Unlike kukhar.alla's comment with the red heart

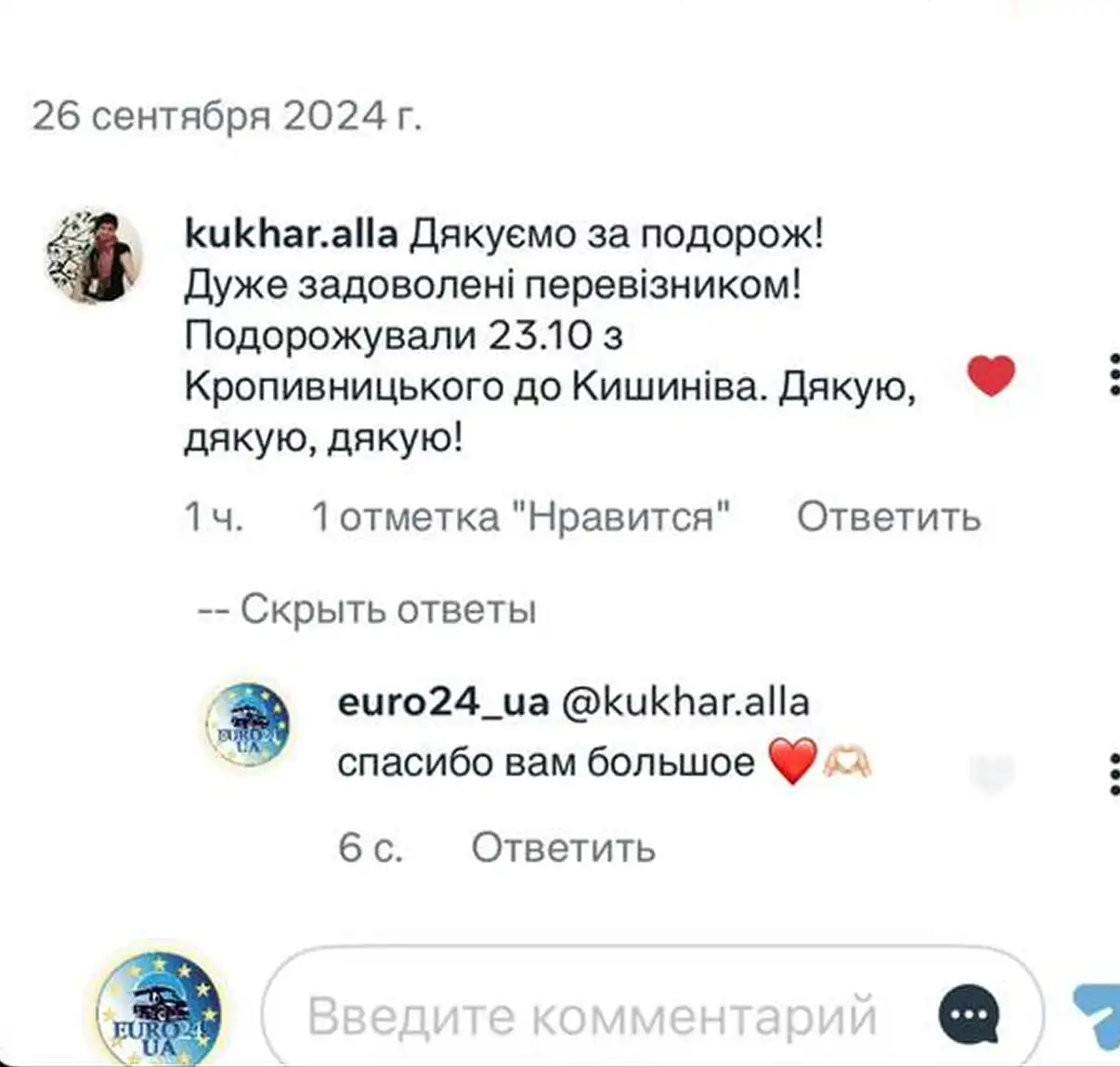click(991, 376)
